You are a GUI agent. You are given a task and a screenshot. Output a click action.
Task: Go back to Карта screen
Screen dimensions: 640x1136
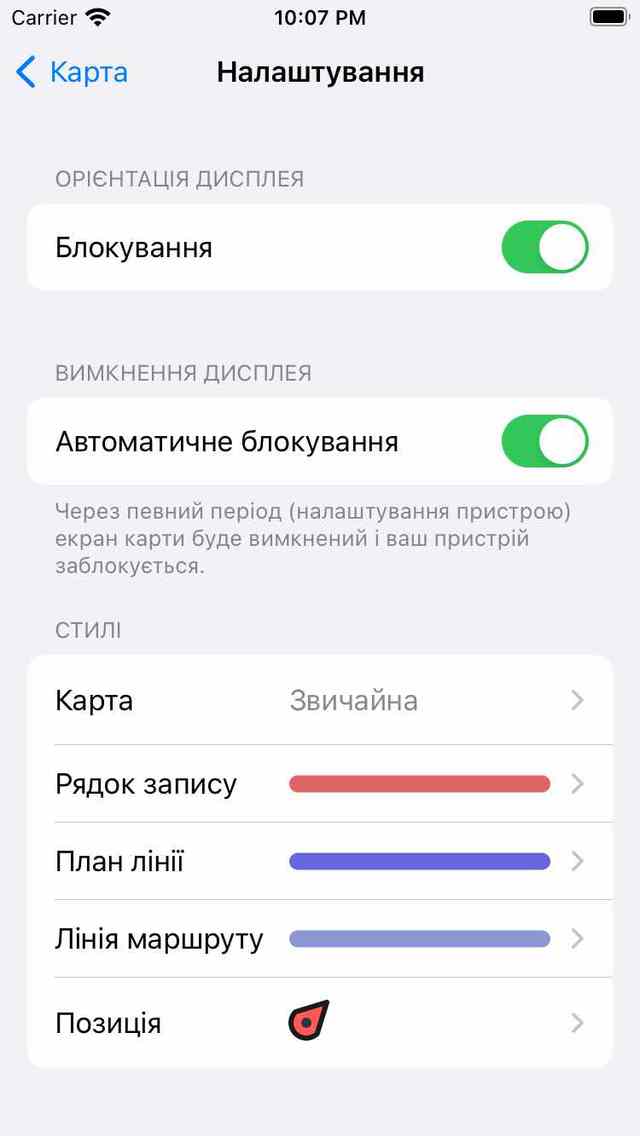[x=72, y=72]
